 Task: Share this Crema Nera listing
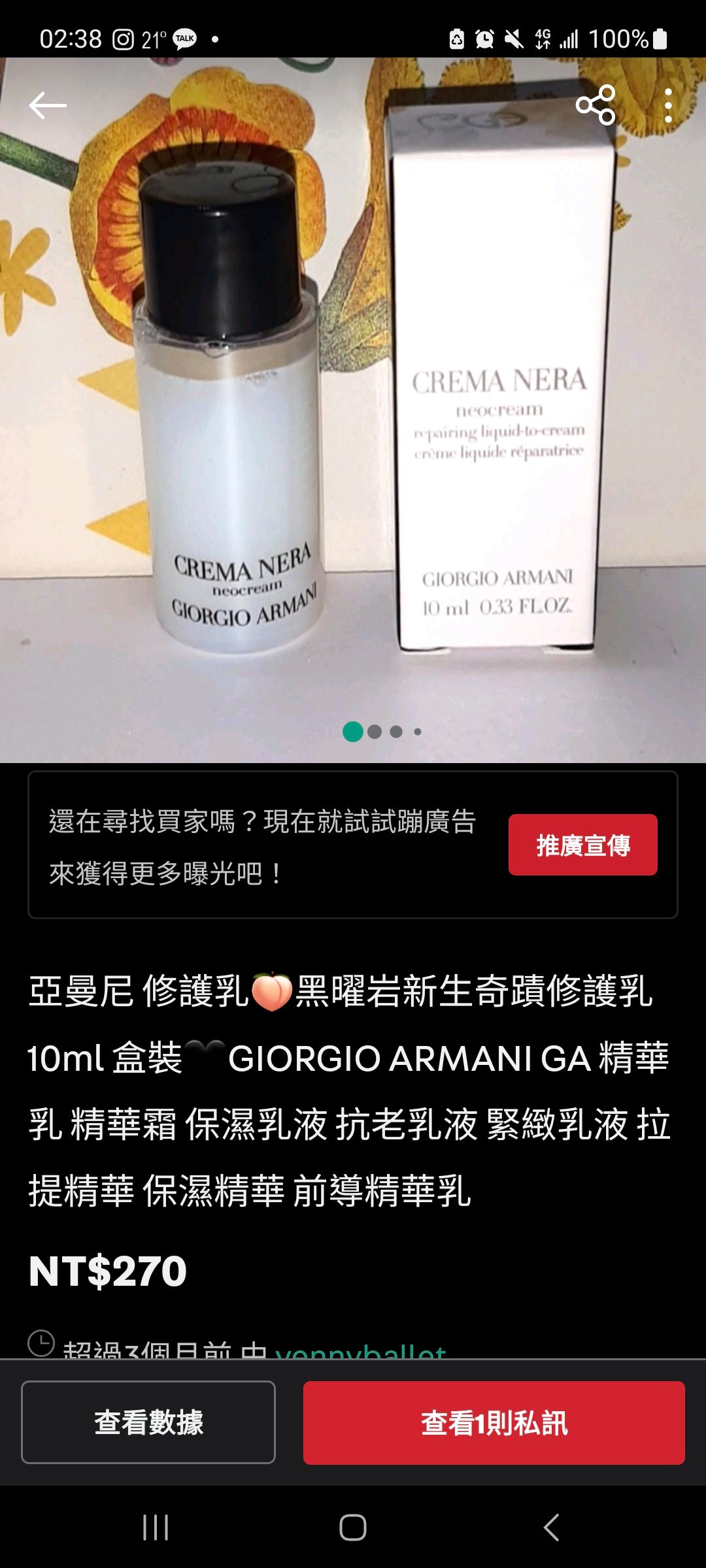coord(595,105)
